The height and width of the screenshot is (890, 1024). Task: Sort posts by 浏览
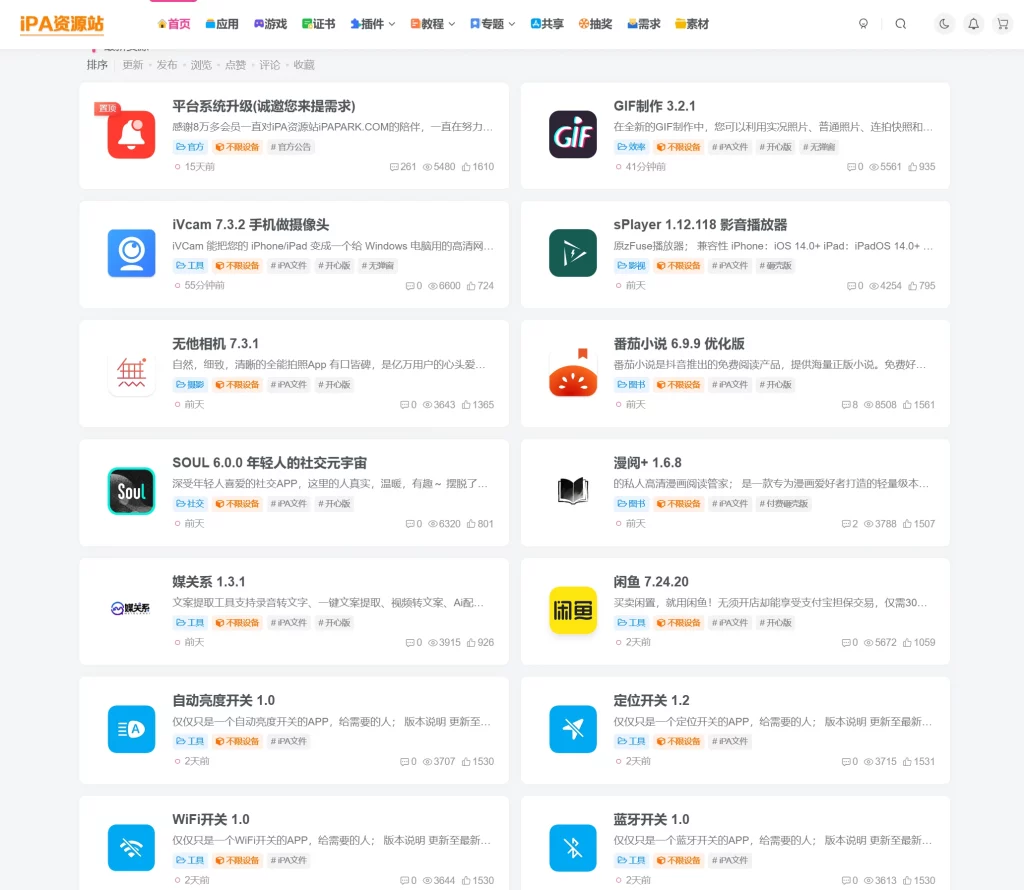(x=201, y=65)
